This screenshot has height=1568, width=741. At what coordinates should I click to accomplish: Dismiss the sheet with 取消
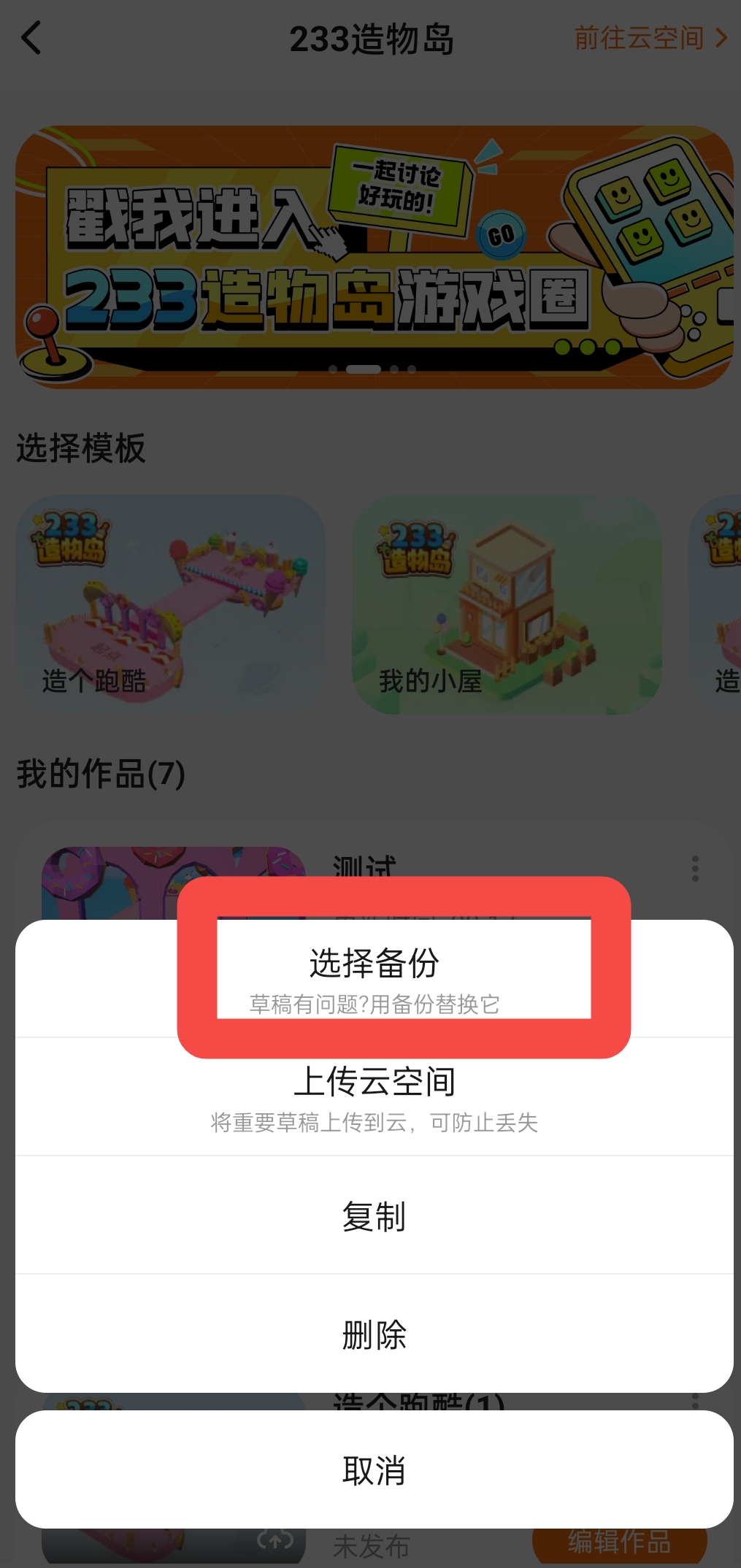[x=374, y=1470]
